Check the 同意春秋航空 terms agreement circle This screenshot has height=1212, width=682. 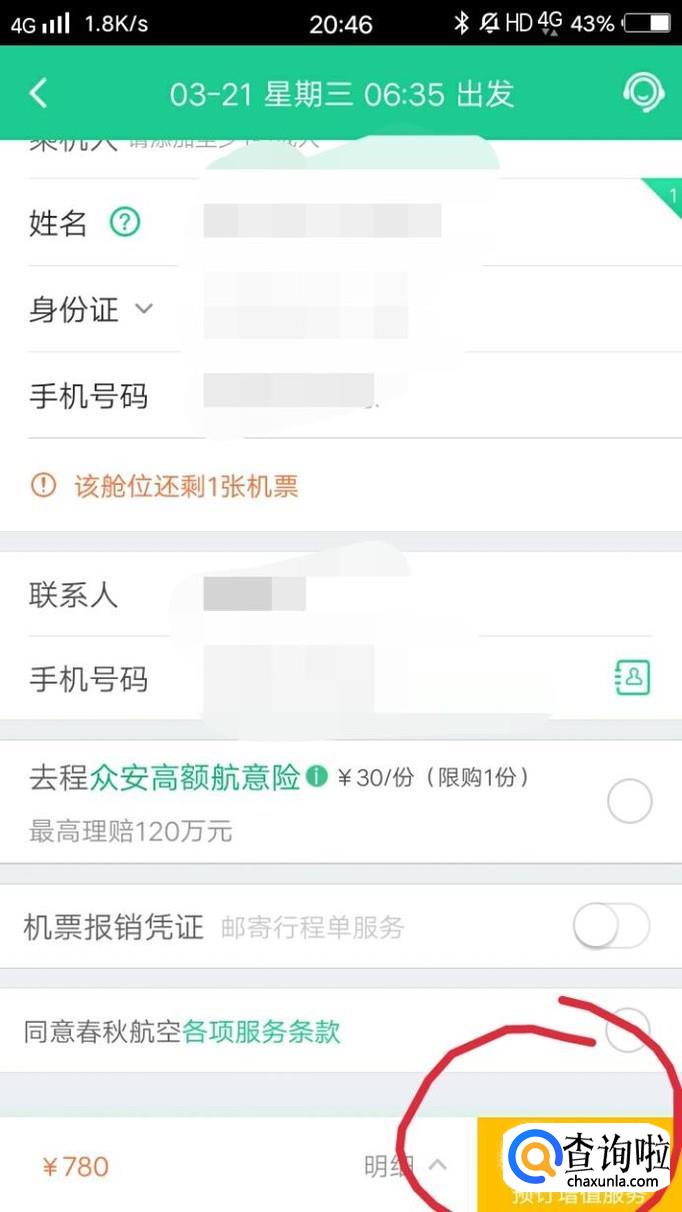point(629,1030)
